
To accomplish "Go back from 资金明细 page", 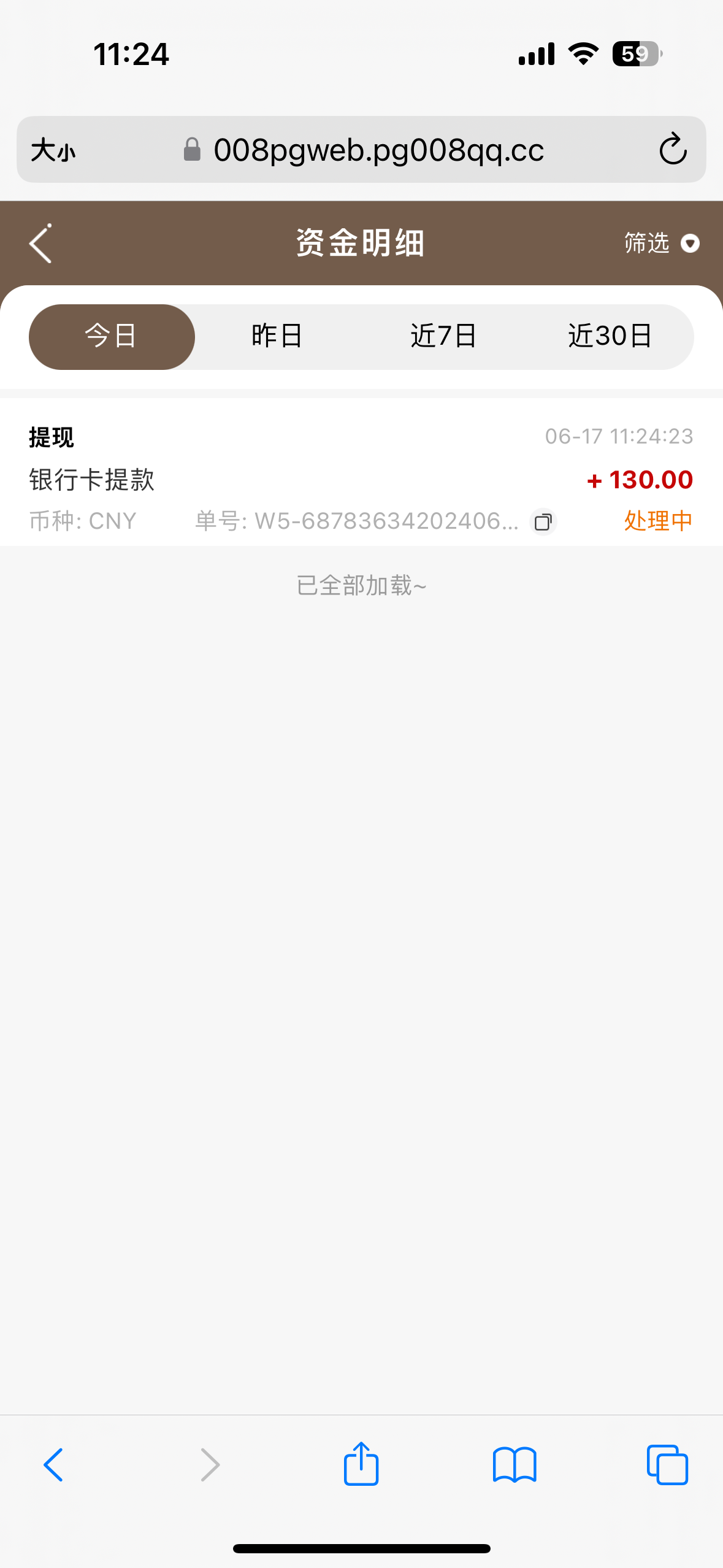I will (41, 244).
